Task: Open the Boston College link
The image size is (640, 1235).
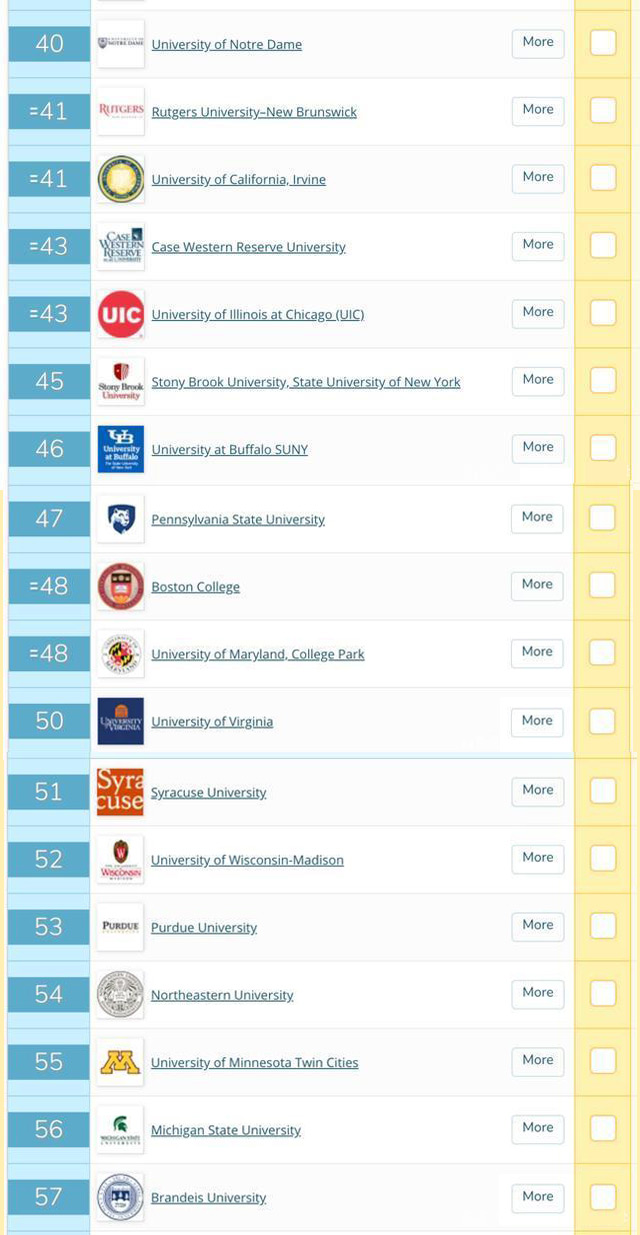Action: tap(195, 587)
